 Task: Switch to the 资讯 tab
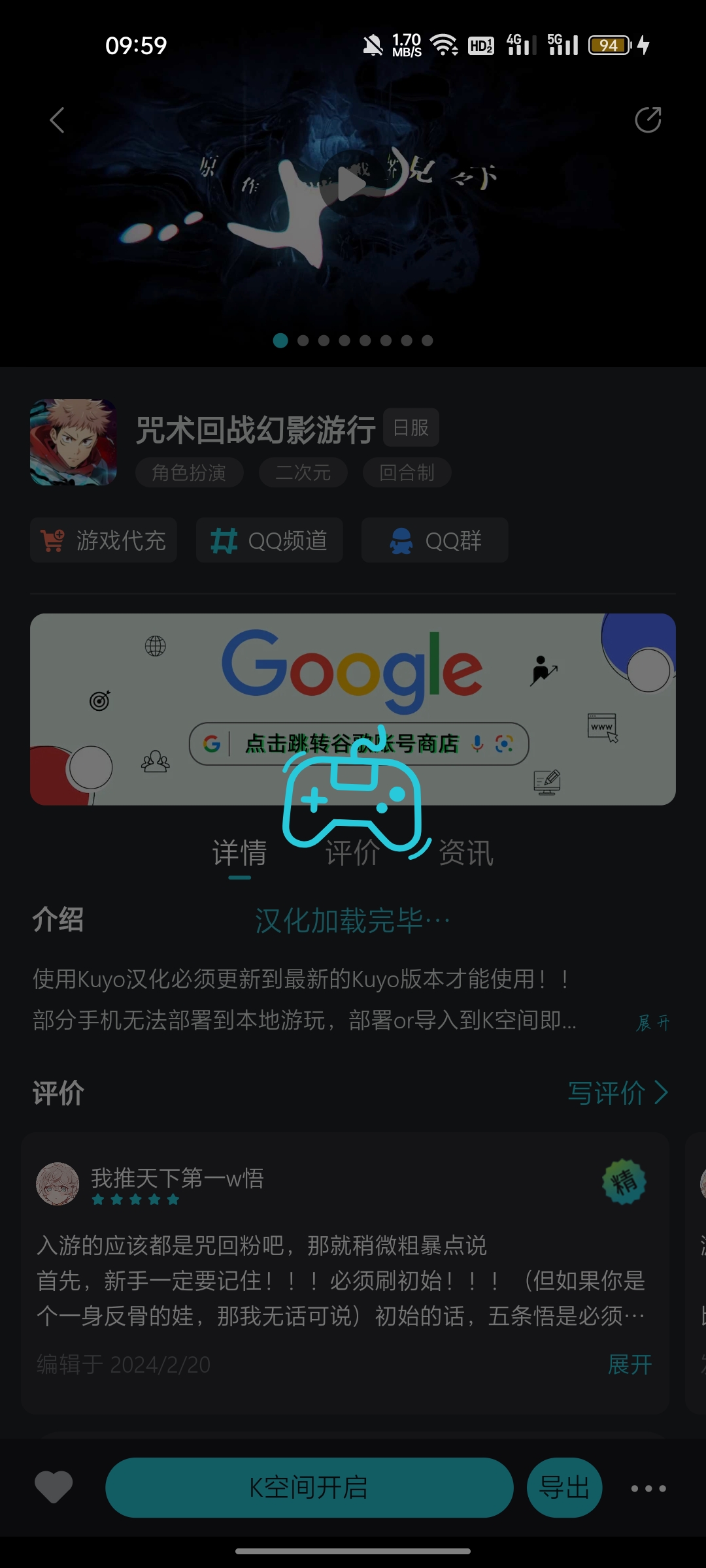click(465, 853)
